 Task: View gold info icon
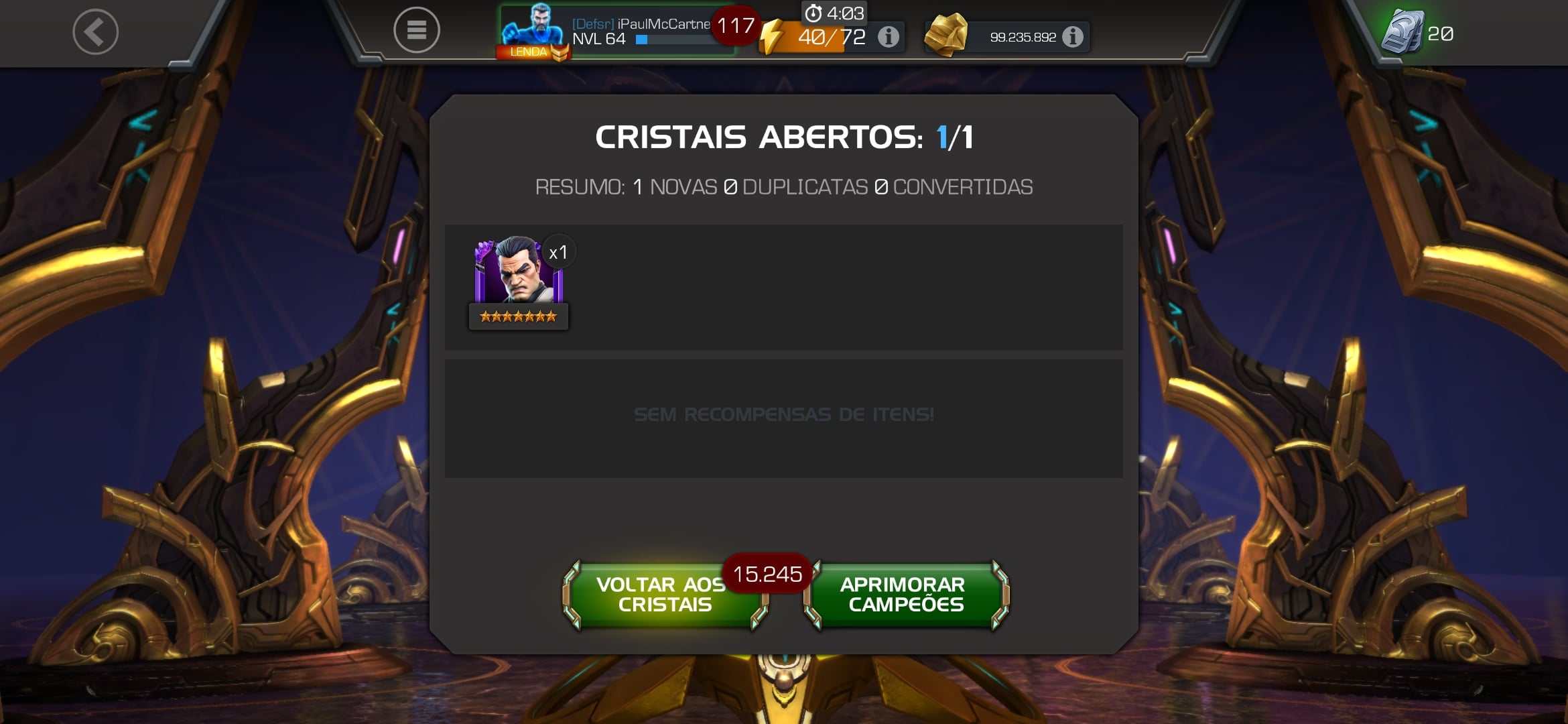tap(1073, 37)
